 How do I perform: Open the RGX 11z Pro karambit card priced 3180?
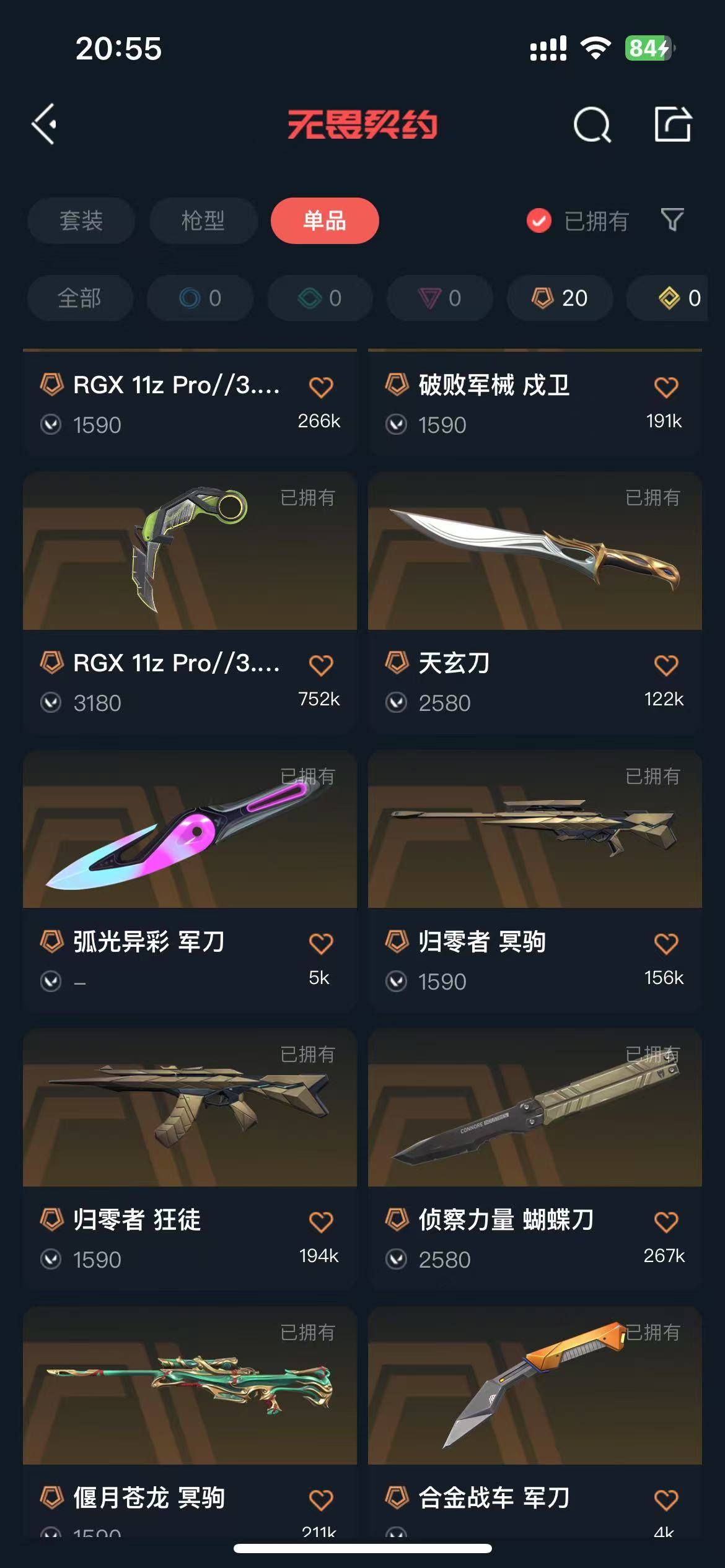[x=190, y=551]
